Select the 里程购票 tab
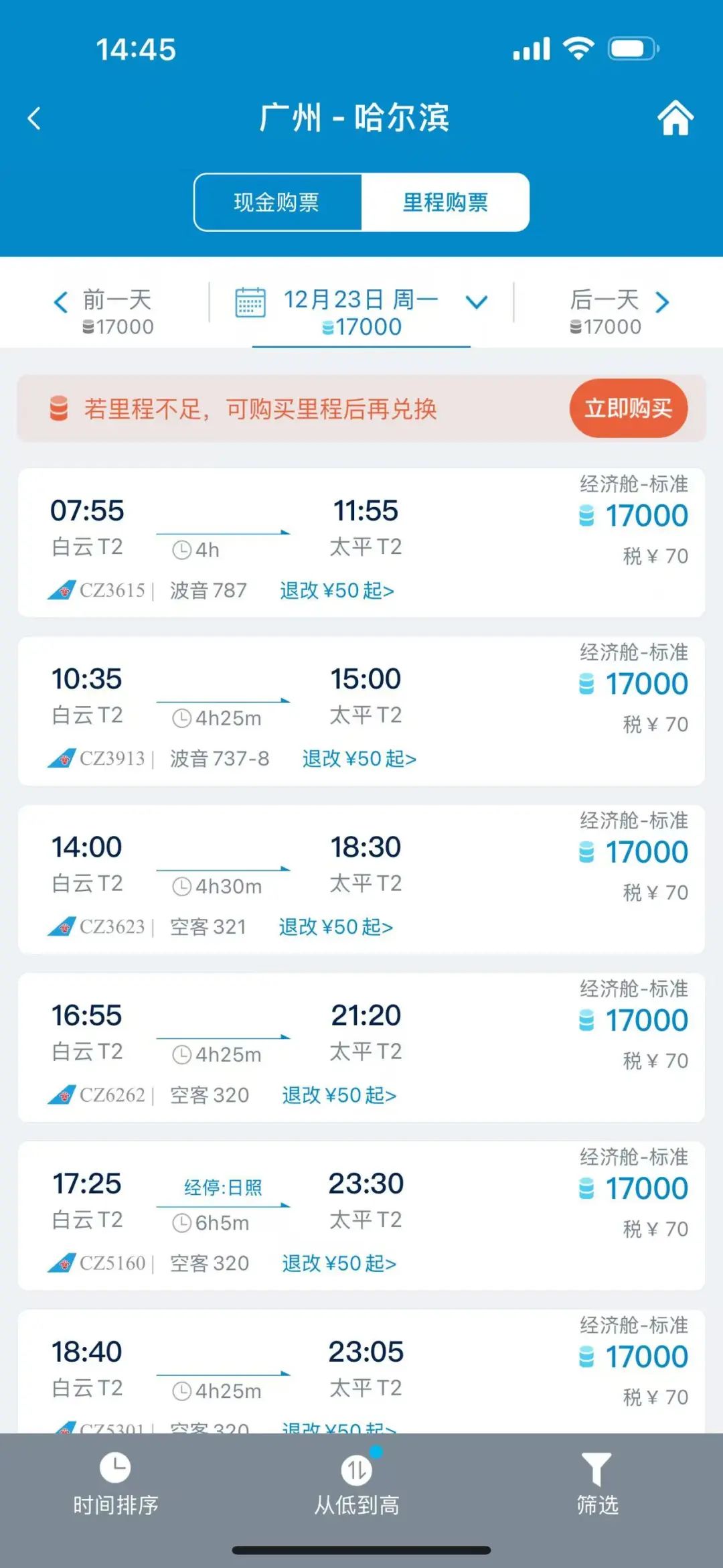This screenshot has height=1568, width=723. pyautogui.click(x=445, y=202)
